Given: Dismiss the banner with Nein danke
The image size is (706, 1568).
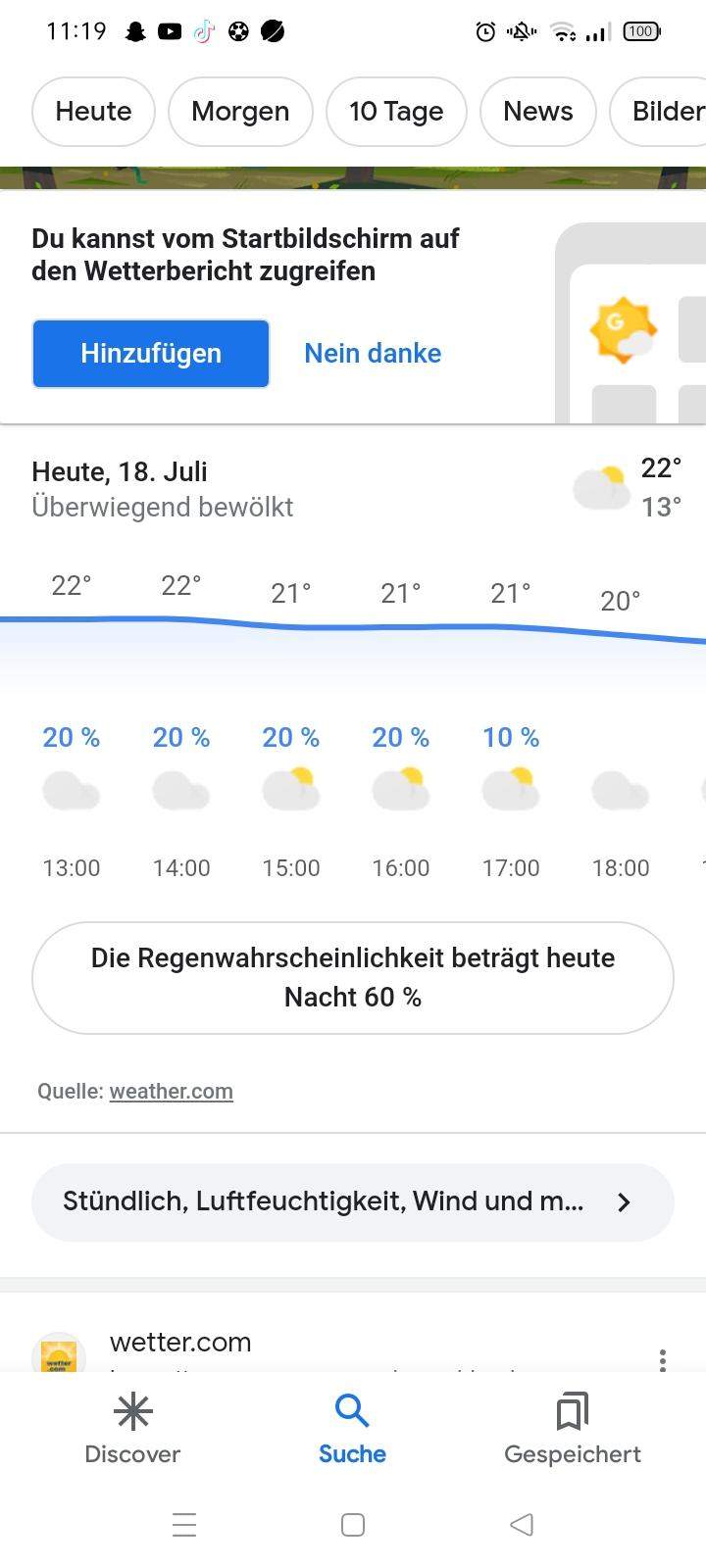Looking at the screenshot, I should pyautogui.click(x=373, y=353).
